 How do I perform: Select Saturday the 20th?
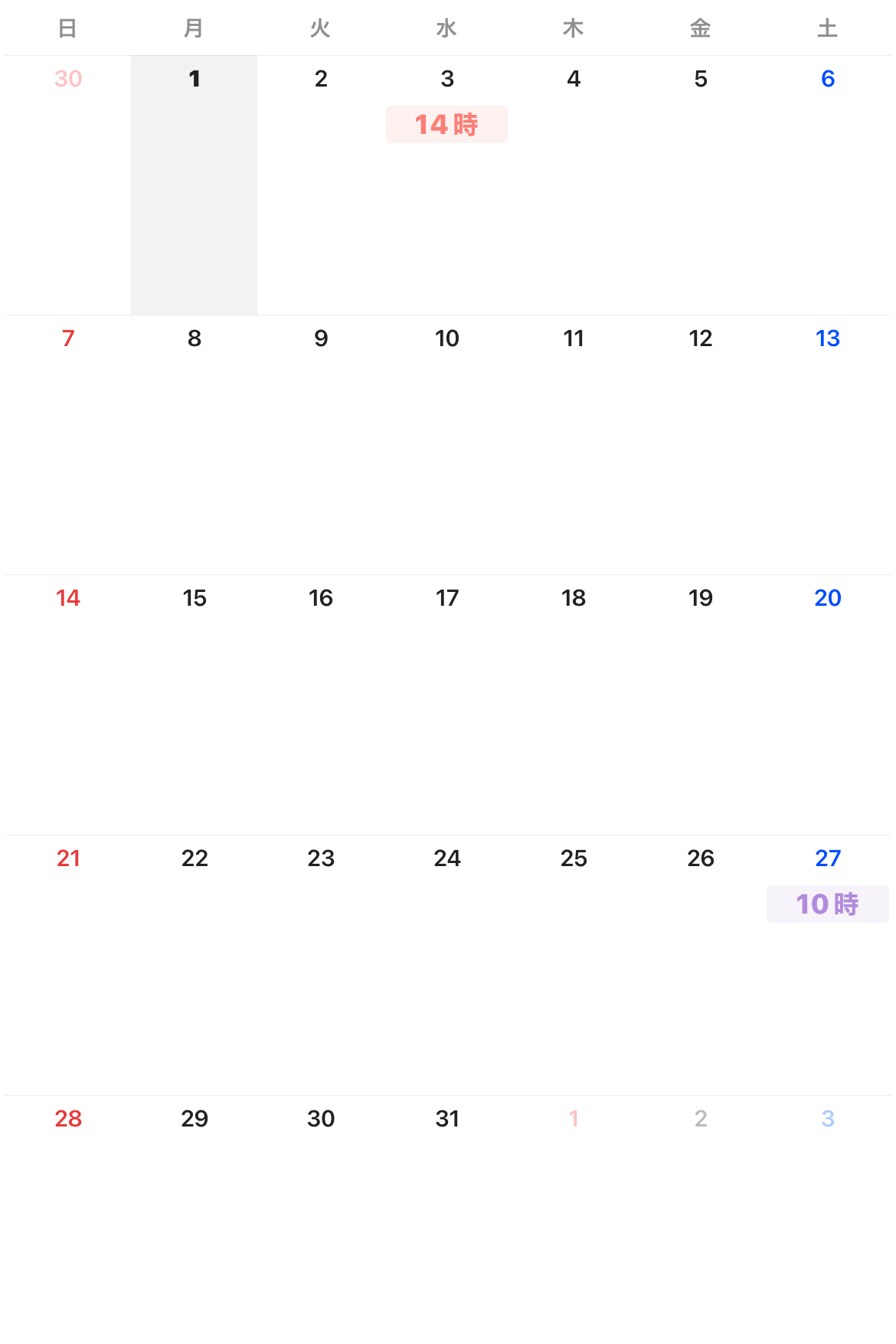click(x=827, y=598)
